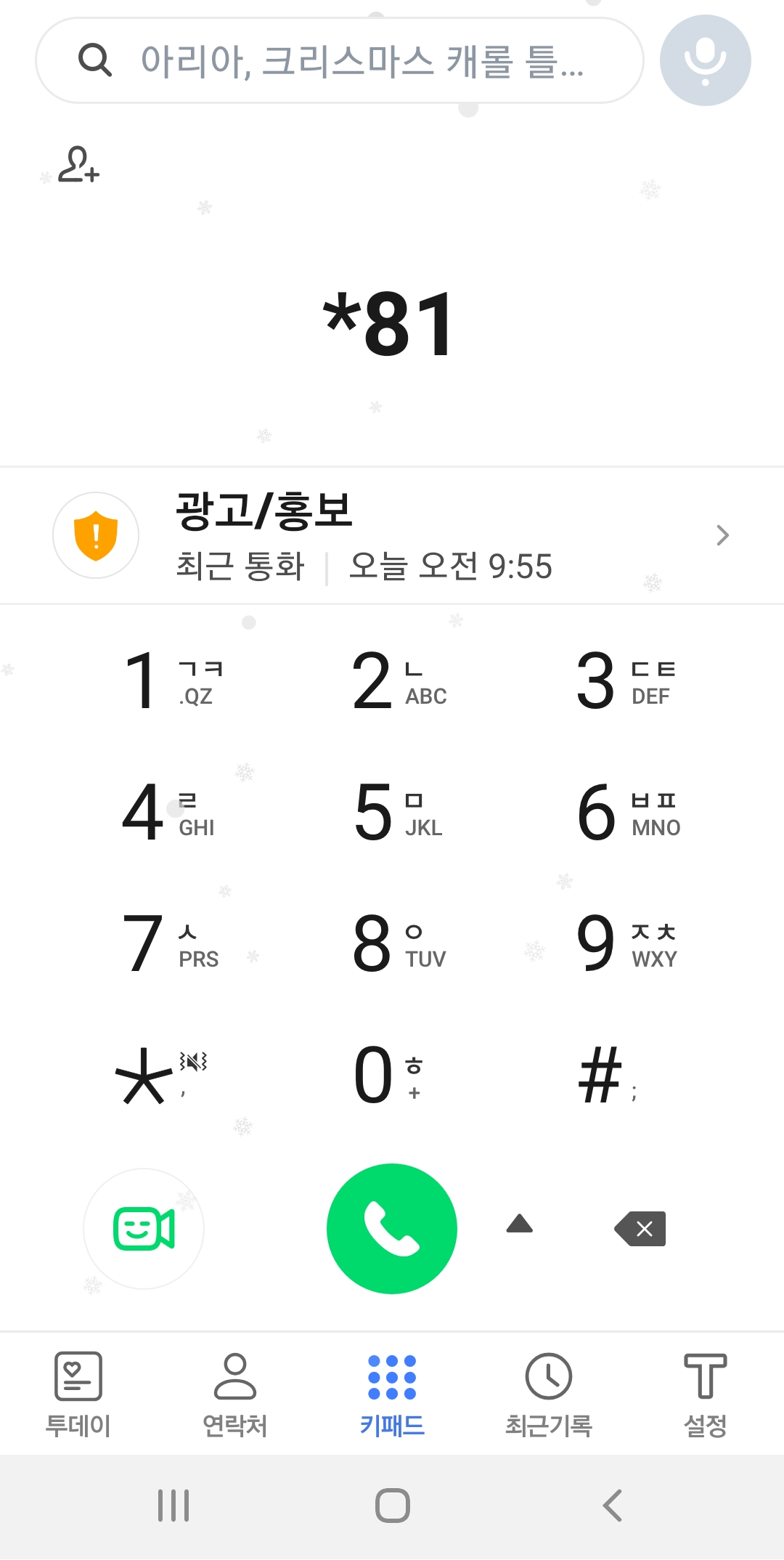The height and width of the screenshot is (1560, 784).
Task: Place the call with the green phone button
Action: 392,1229
